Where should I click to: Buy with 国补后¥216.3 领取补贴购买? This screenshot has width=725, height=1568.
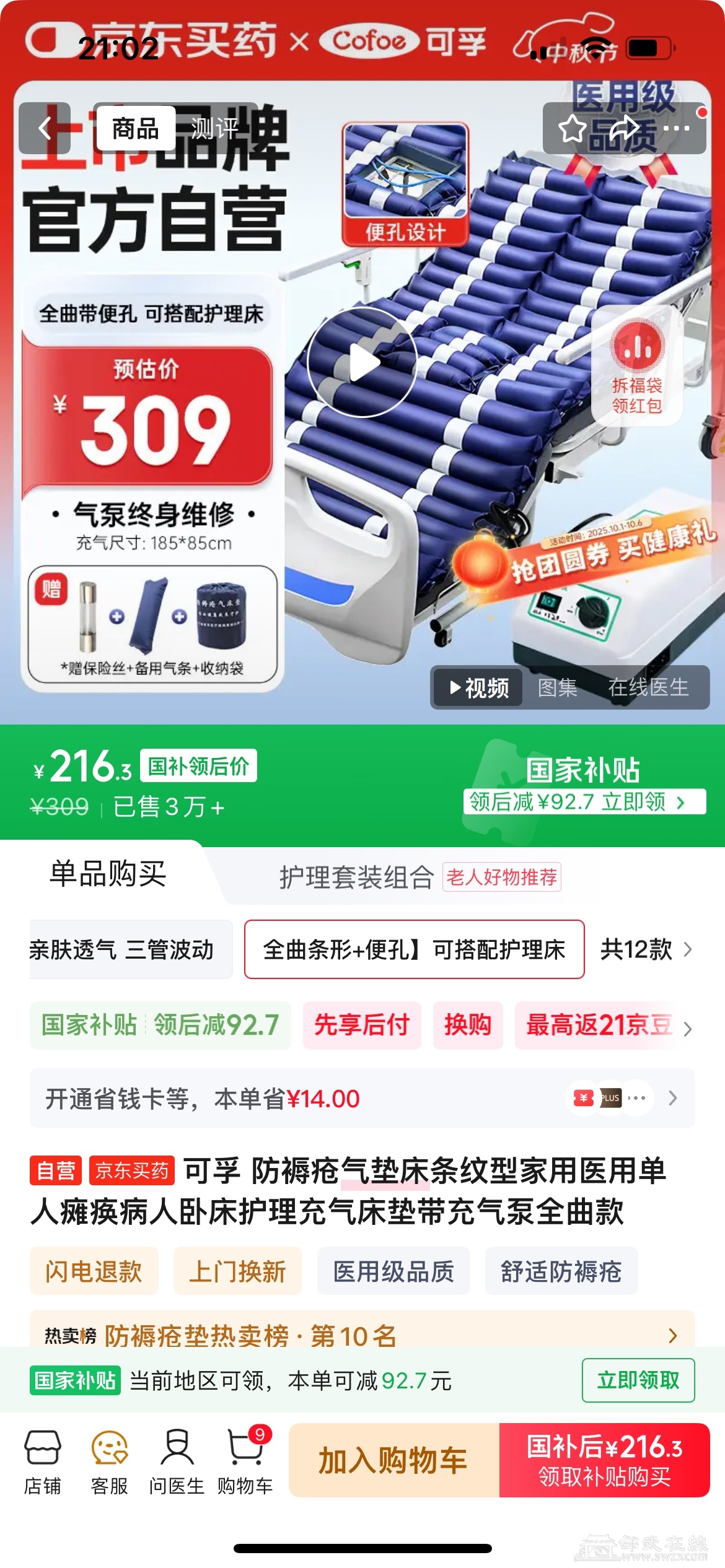[x=604, y=1460]
